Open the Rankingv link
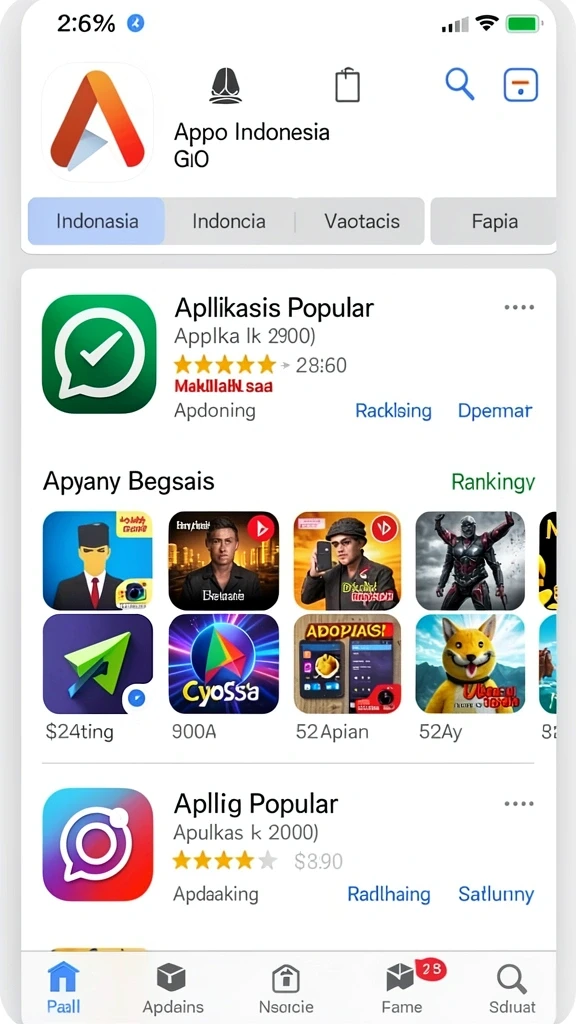Screen dimensions: 576x1024 [x=493, y=483]
